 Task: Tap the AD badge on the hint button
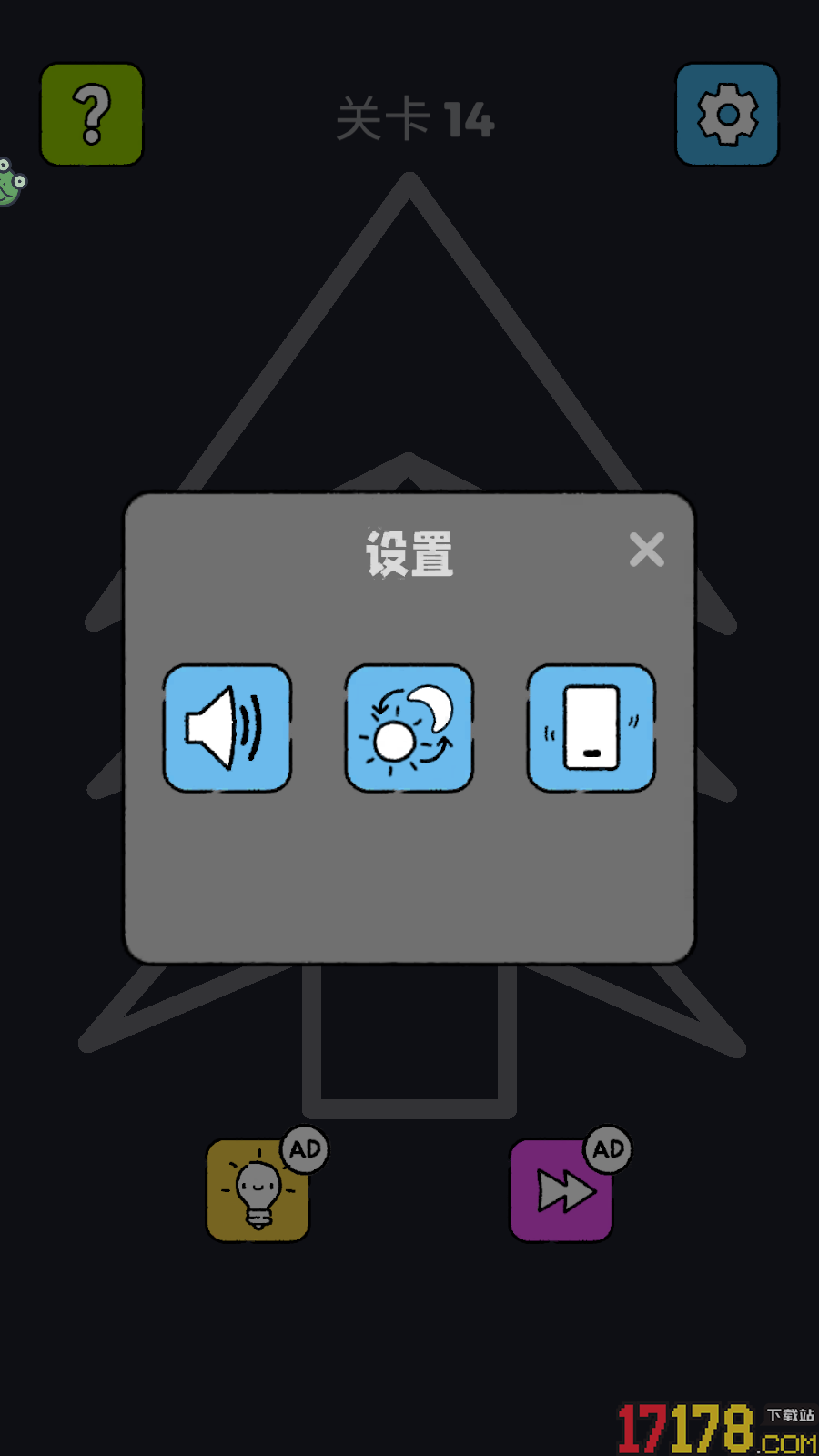304,1149
